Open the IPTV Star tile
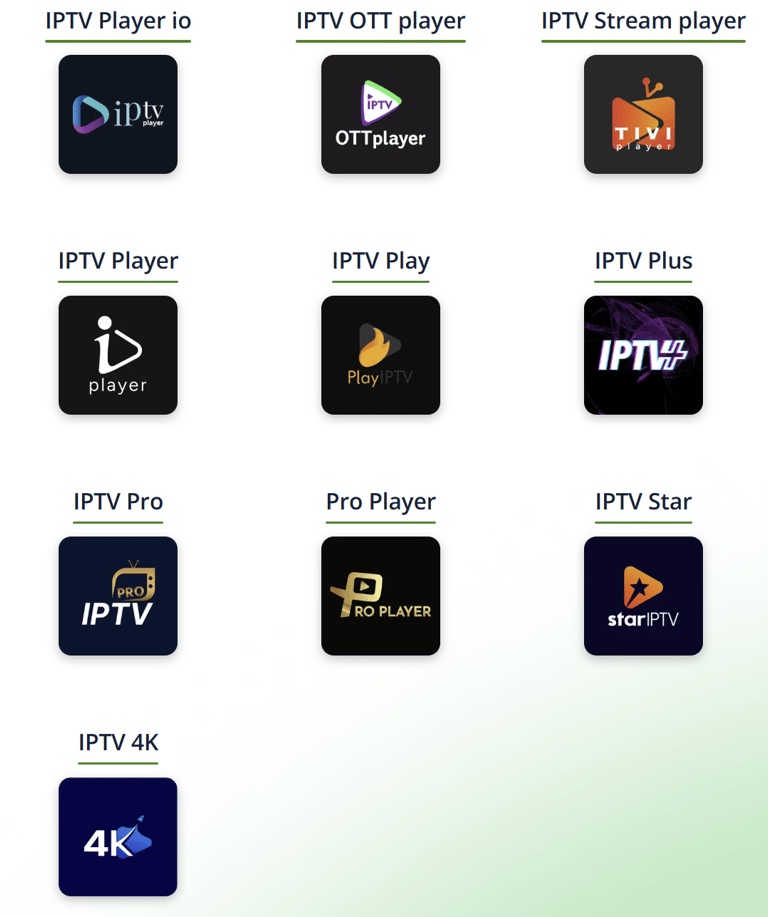768x917 pixels. click(643, 596)
